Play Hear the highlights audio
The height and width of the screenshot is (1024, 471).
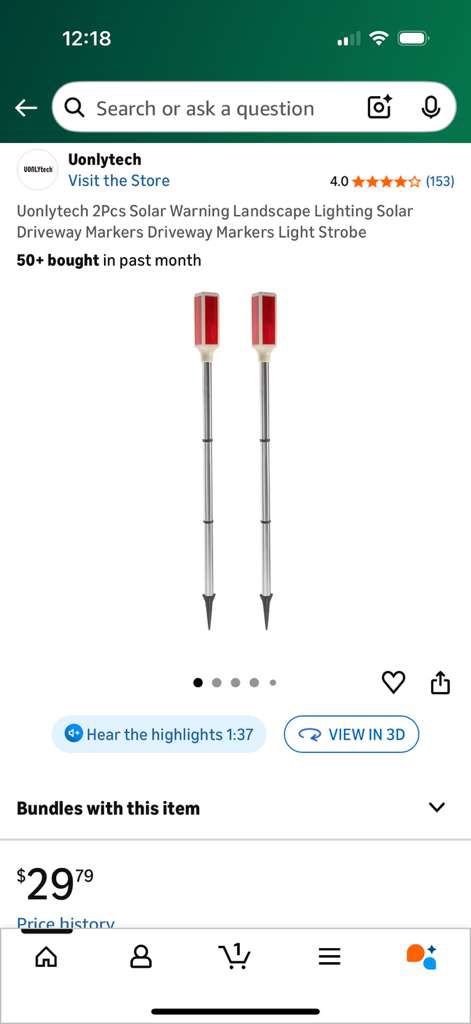point(159,734)
